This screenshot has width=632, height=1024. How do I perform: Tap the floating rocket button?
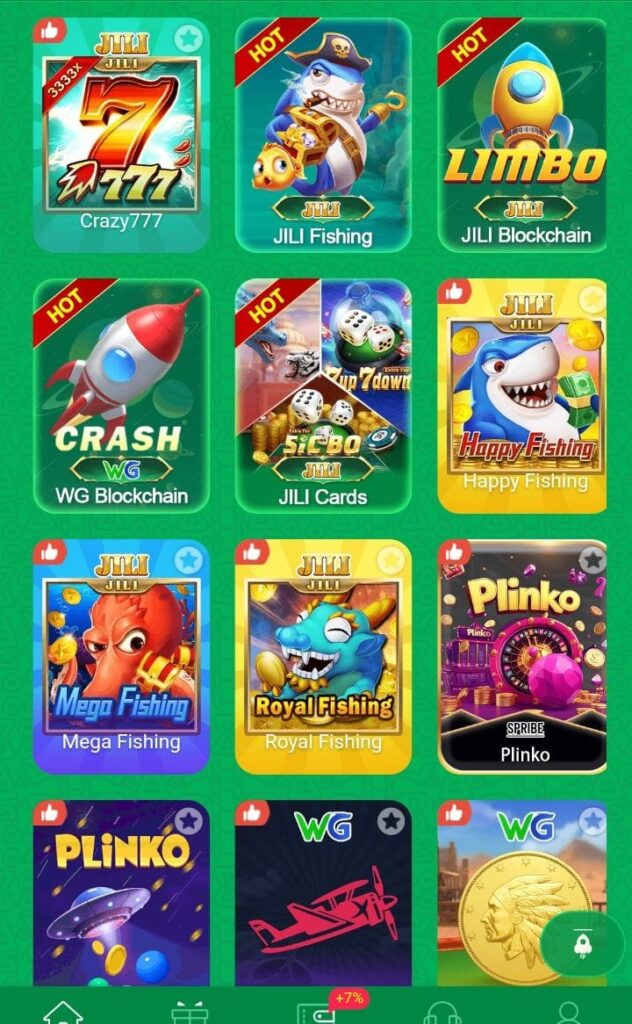point(582,943)
